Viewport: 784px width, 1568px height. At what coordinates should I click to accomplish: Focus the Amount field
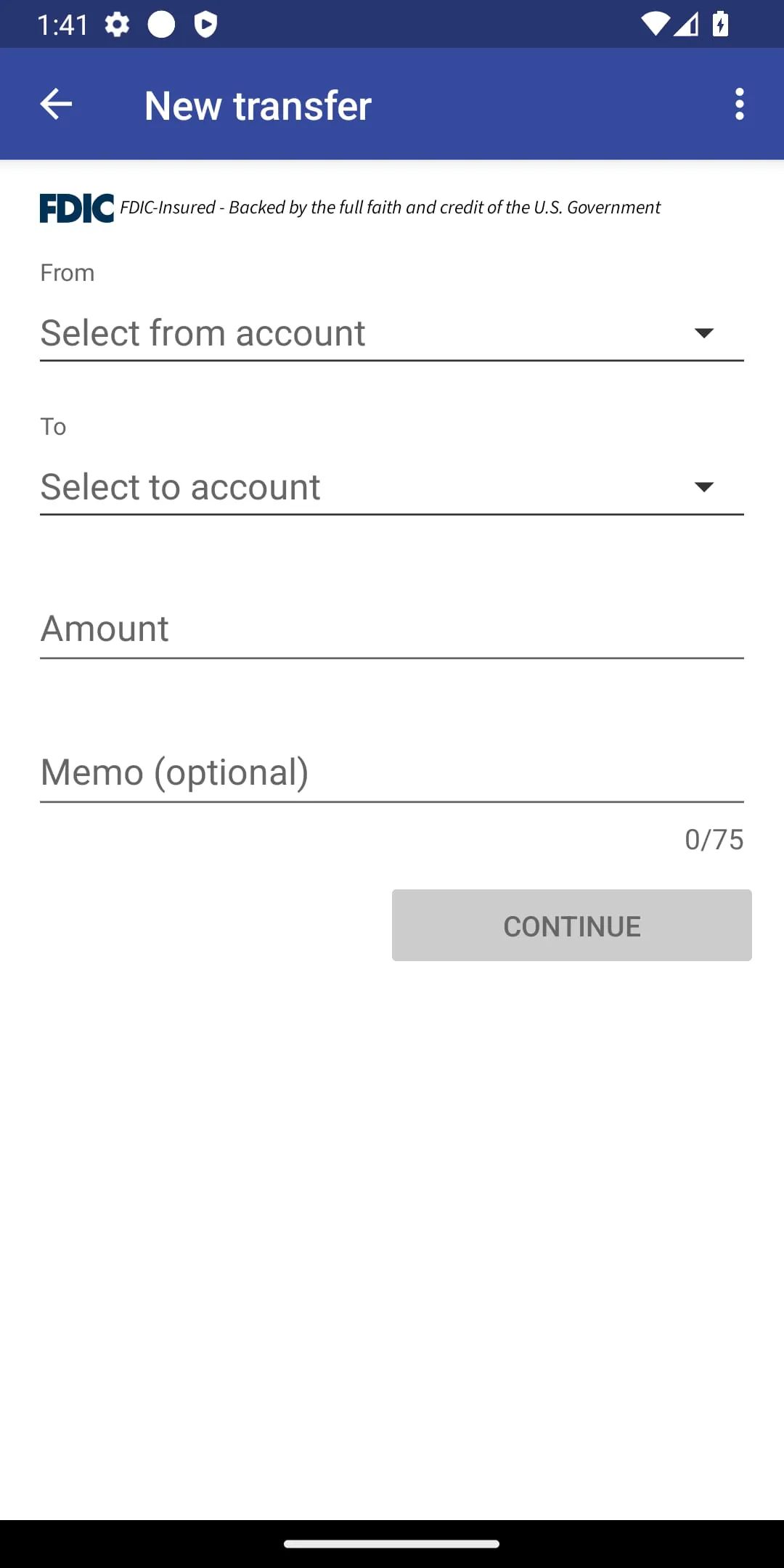[392, 629]
